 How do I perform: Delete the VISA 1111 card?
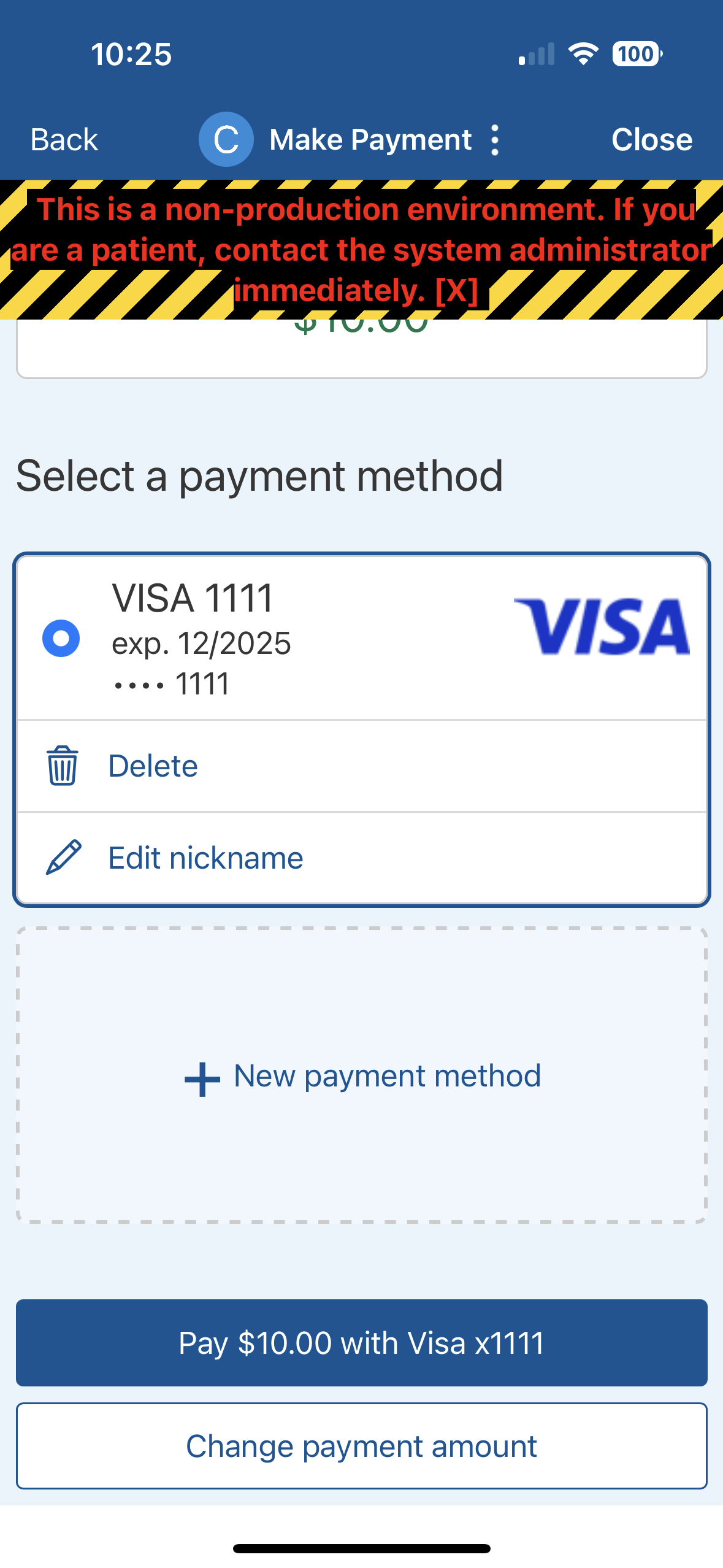pos(153,766)
